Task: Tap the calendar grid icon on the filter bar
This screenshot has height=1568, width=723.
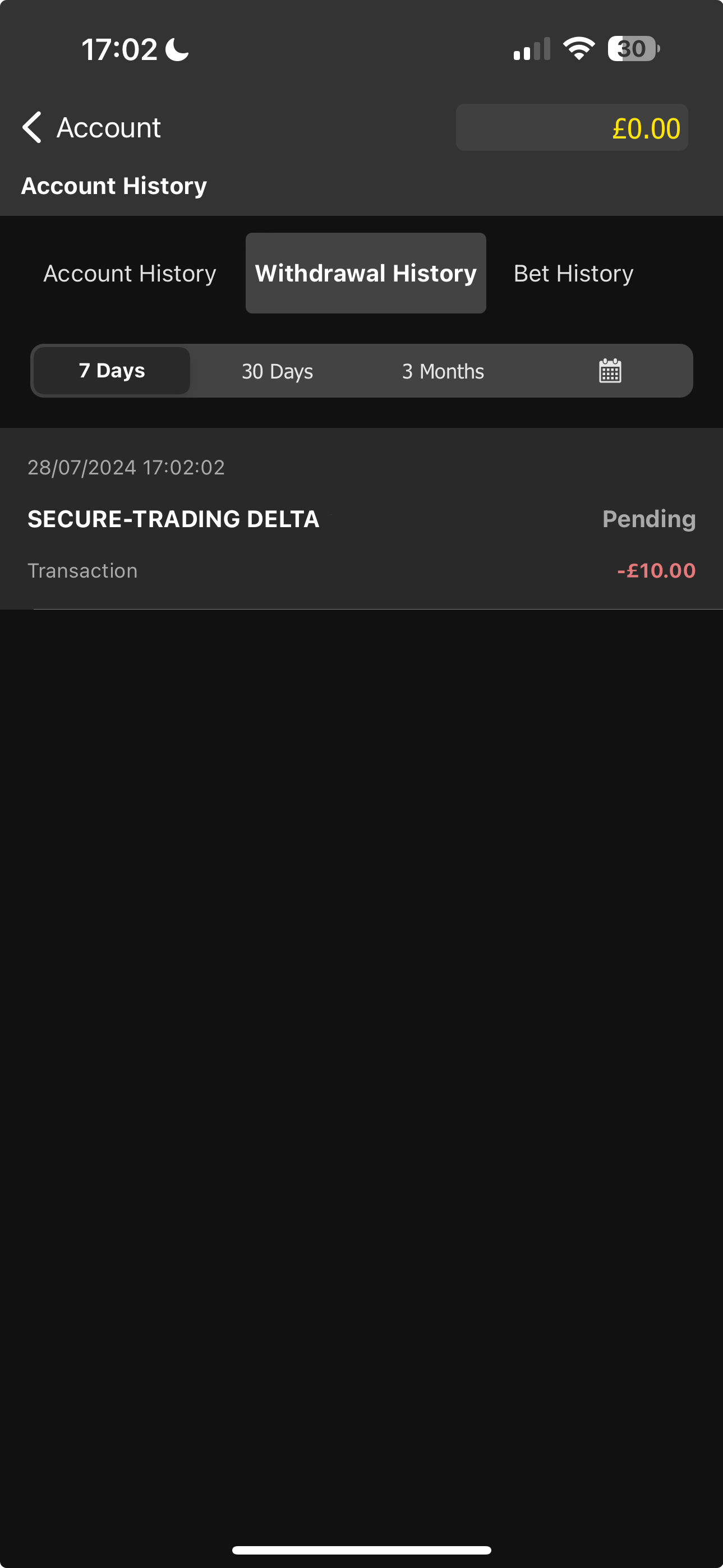Action: point(611,370)
